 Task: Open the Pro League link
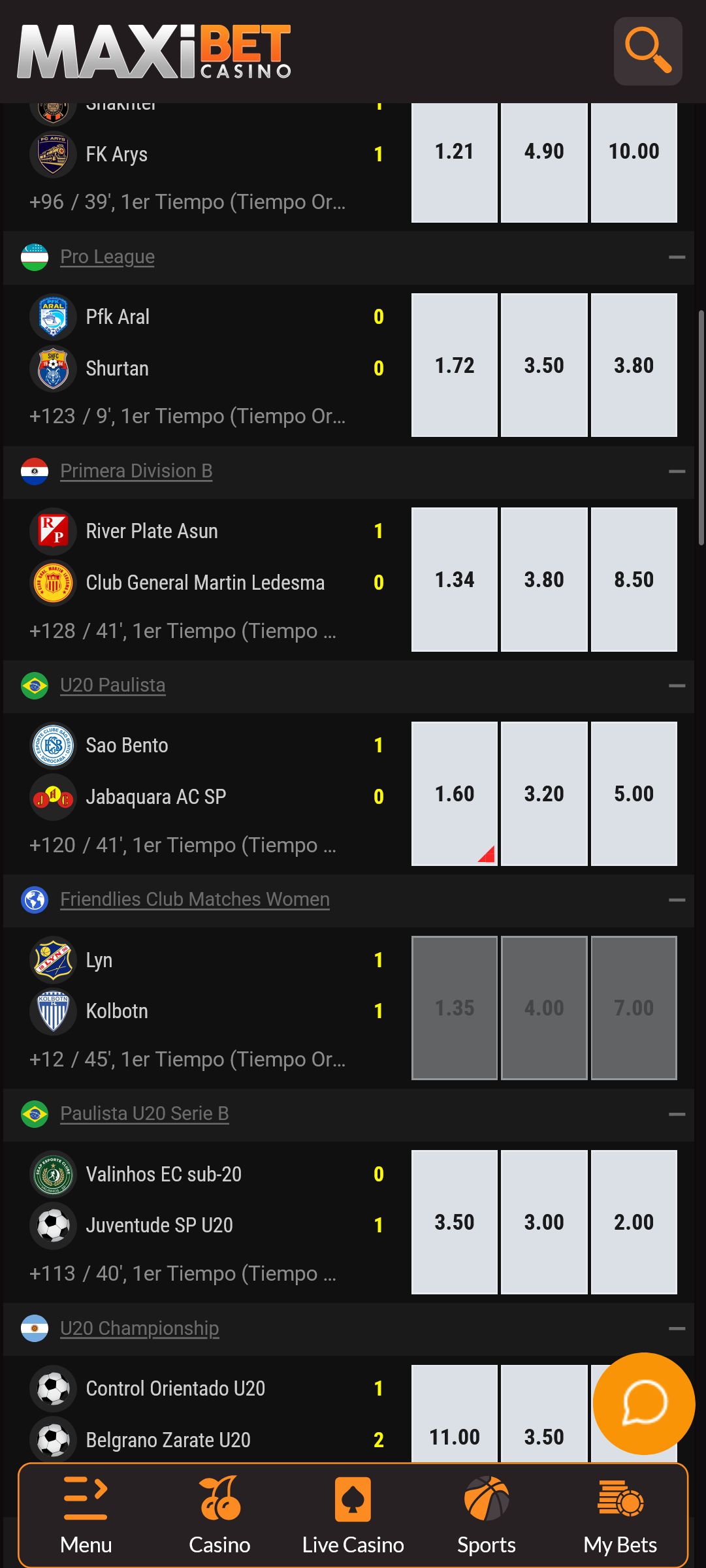[x=107, y=257]
